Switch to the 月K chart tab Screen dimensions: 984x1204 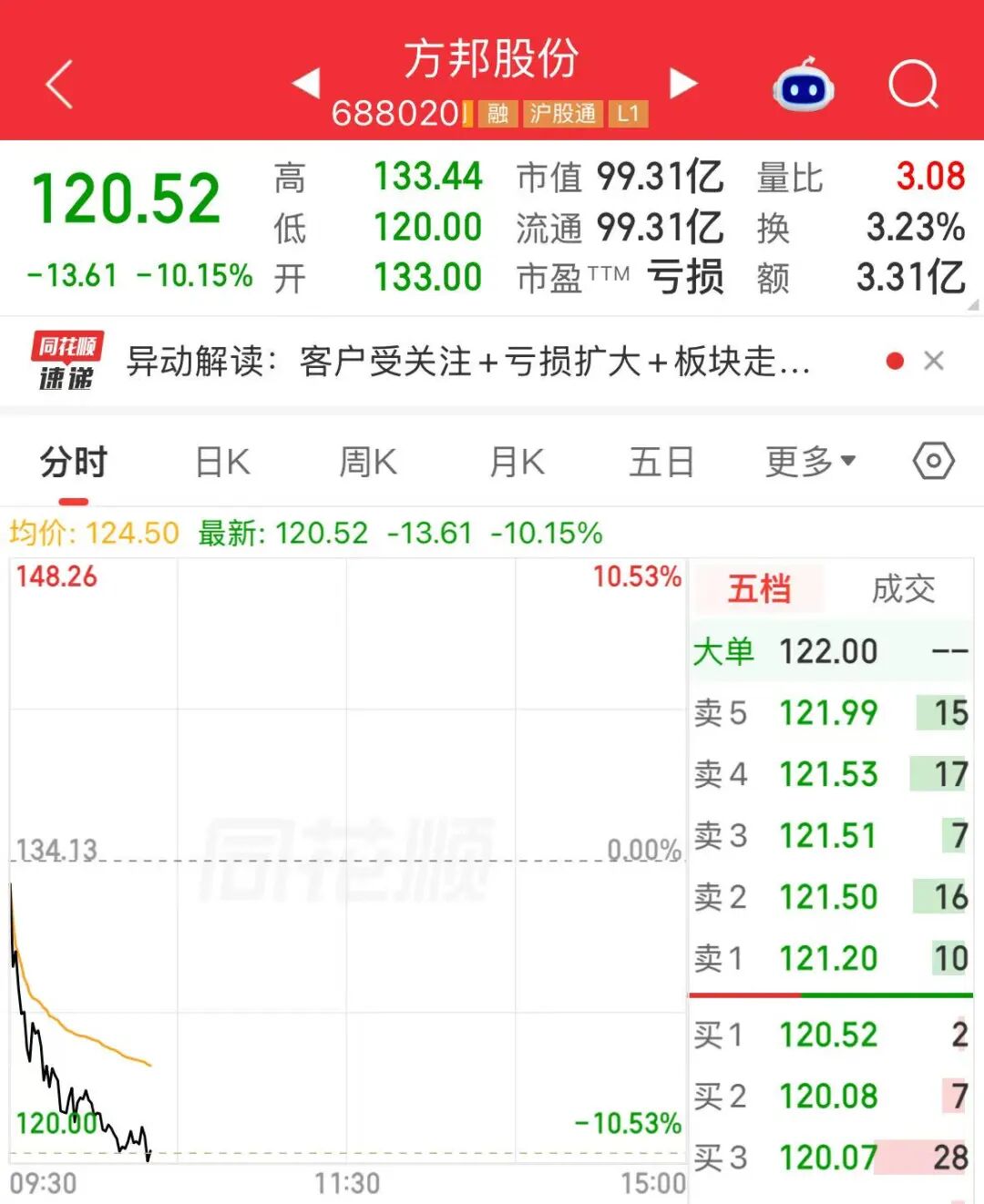point(517,462)
